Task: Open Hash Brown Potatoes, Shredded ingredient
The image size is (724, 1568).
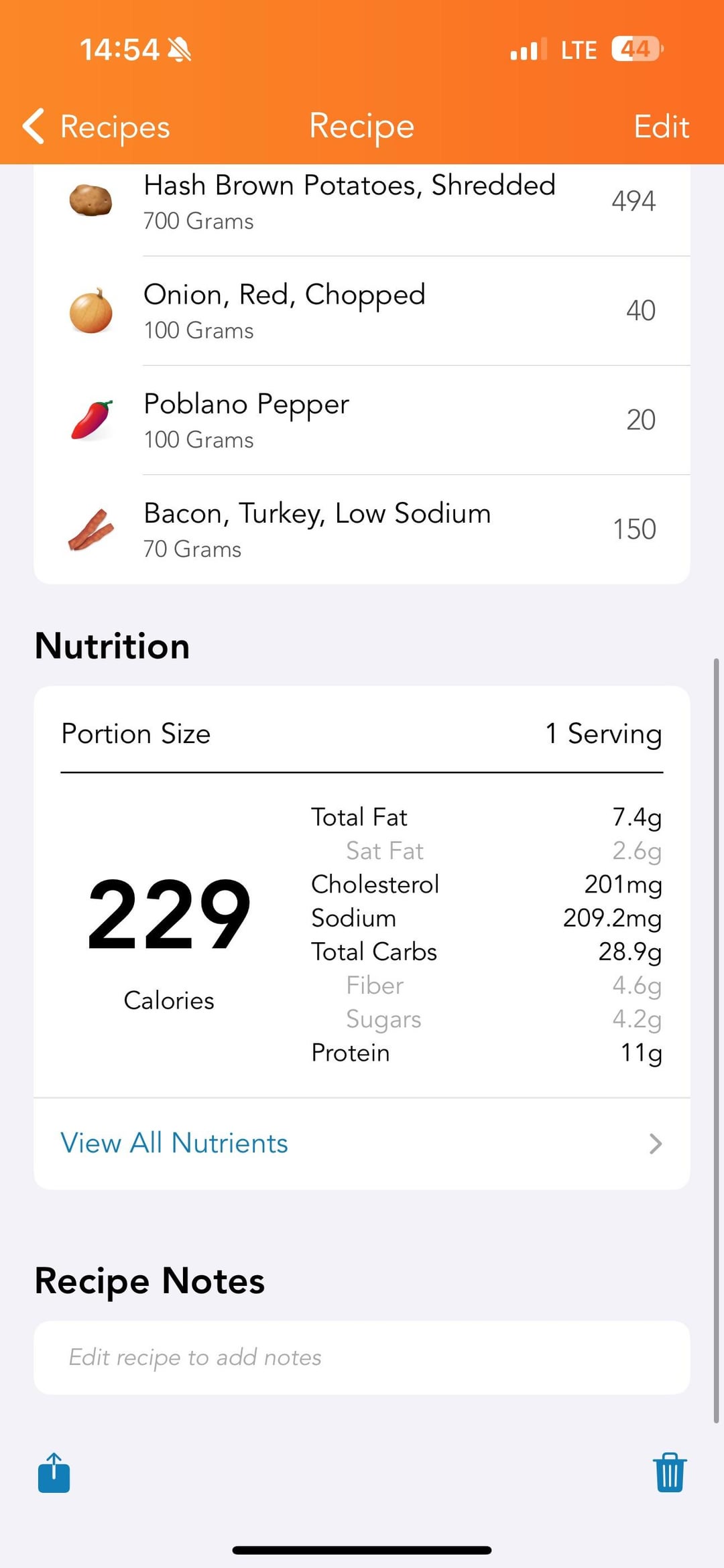Action: [x=362, y=202]
